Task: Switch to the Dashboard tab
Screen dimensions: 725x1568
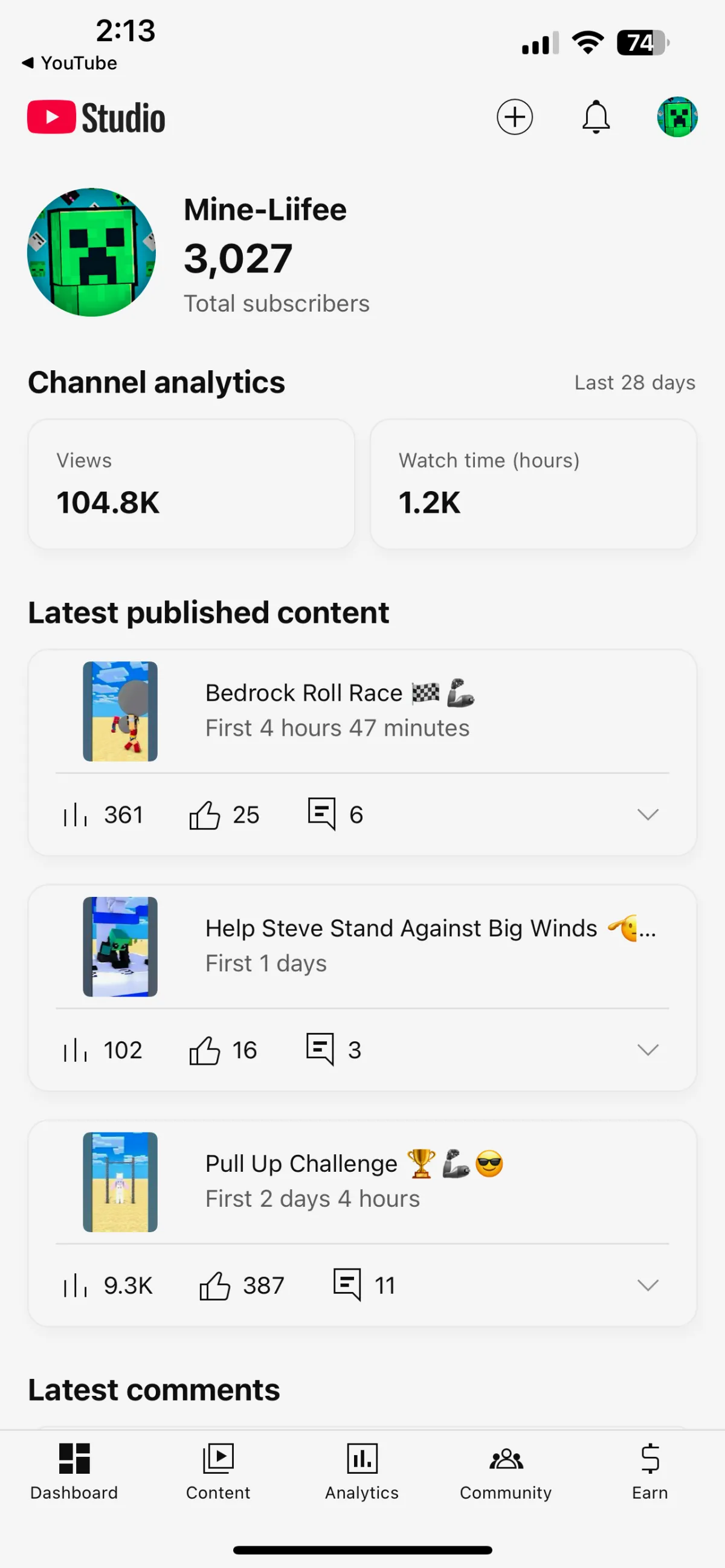Action: (x=74, y=1472)
